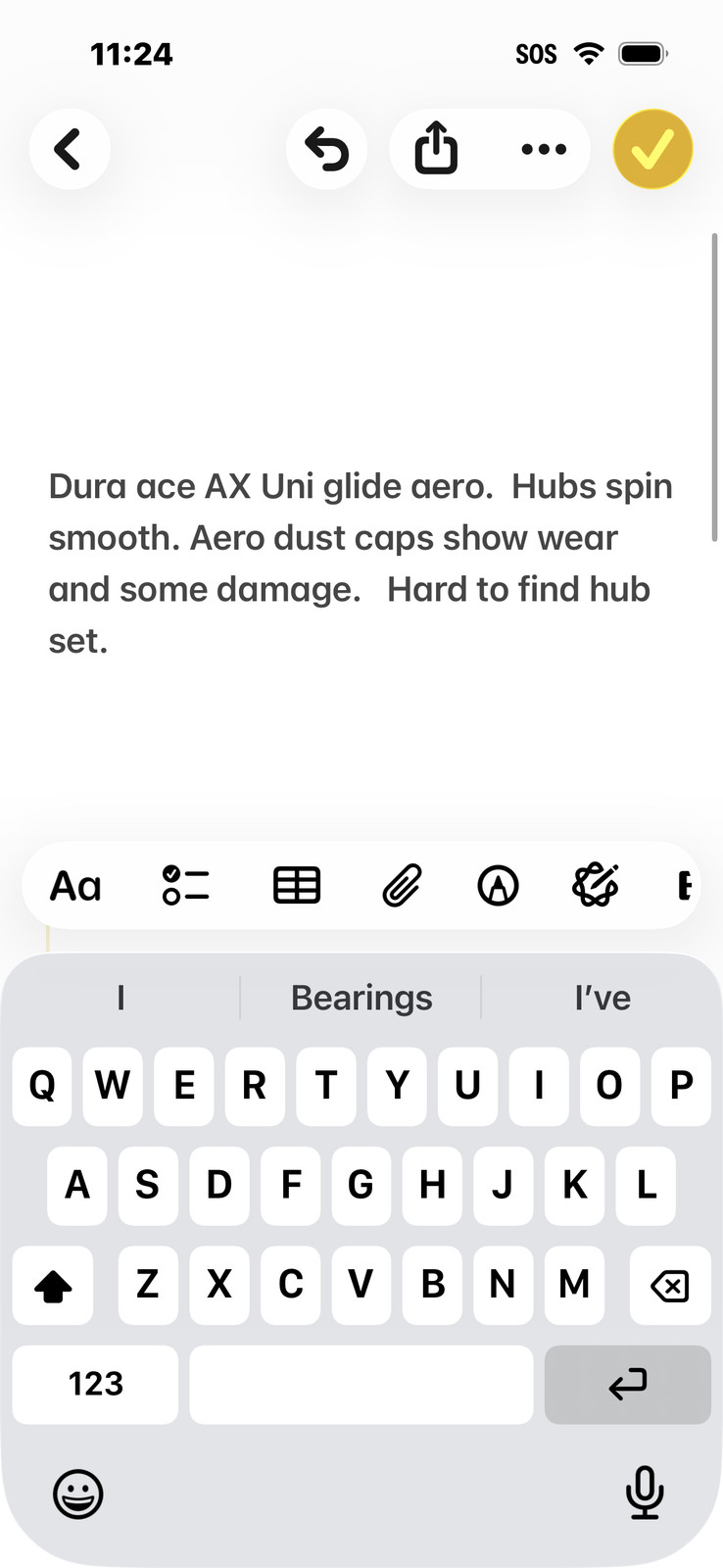The image size is (723, 1568).
Task: Insert the suggested word "Bearings"
Action: [361, 998]
